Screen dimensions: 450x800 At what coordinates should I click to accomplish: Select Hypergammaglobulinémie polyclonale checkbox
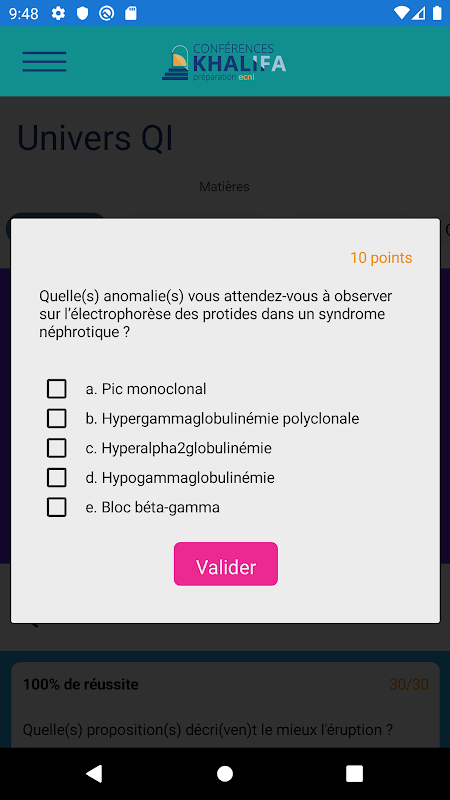(x=57, y=418)
